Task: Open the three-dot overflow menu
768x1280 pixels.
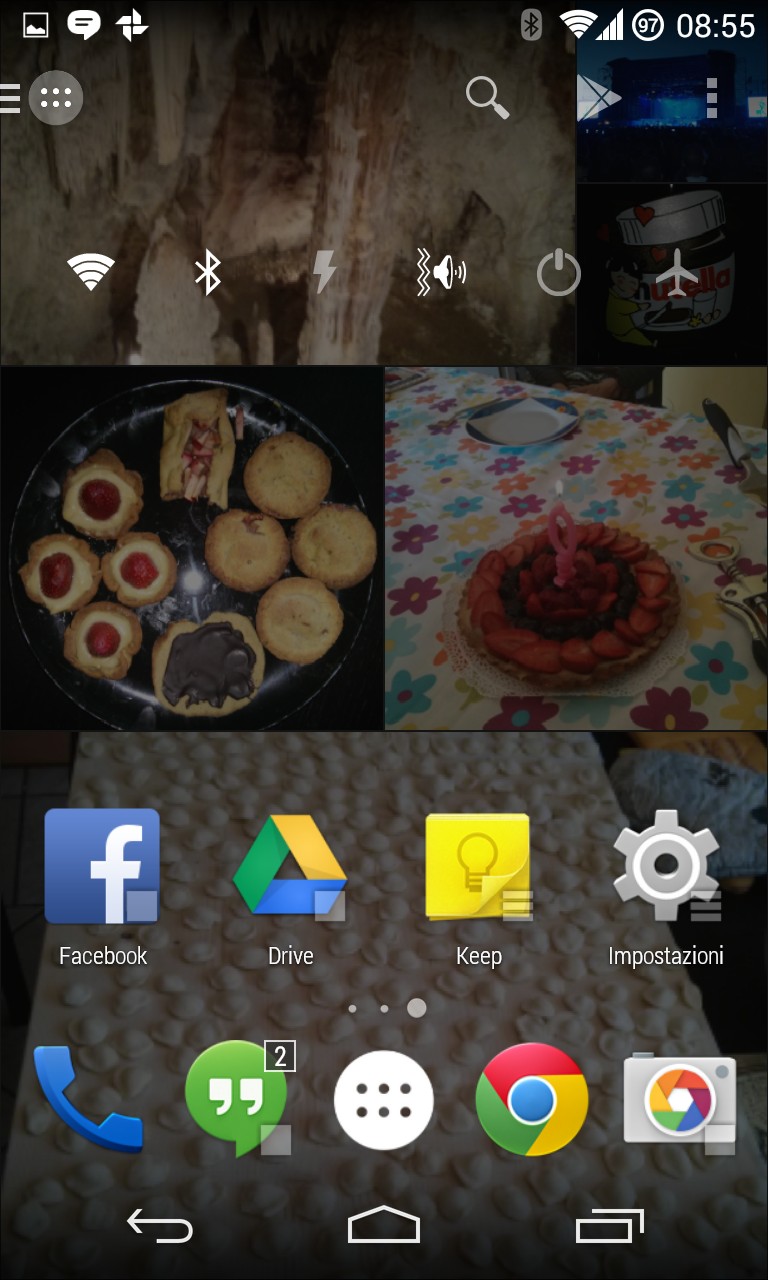Action: (712, 98)
